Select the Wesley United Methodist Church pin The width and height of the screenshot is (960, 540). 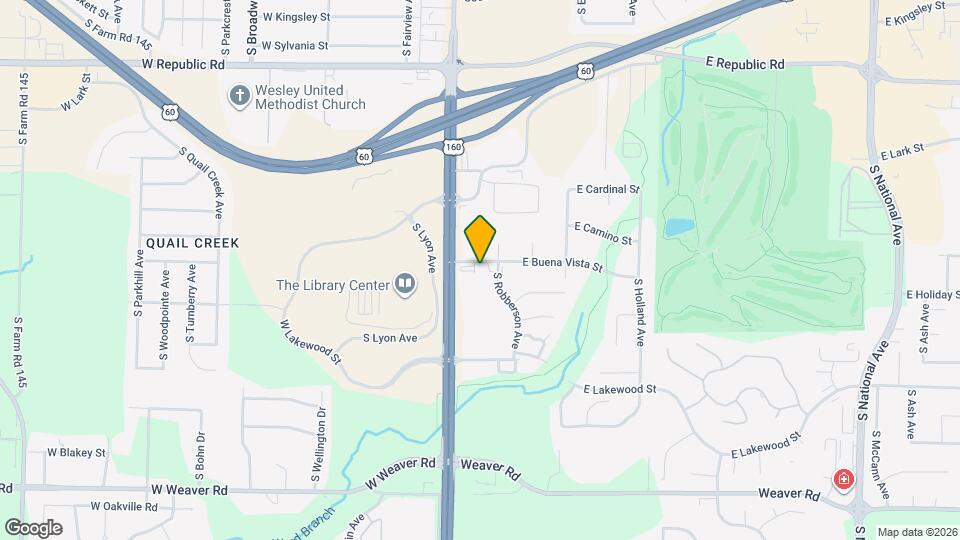coord(240,97)
